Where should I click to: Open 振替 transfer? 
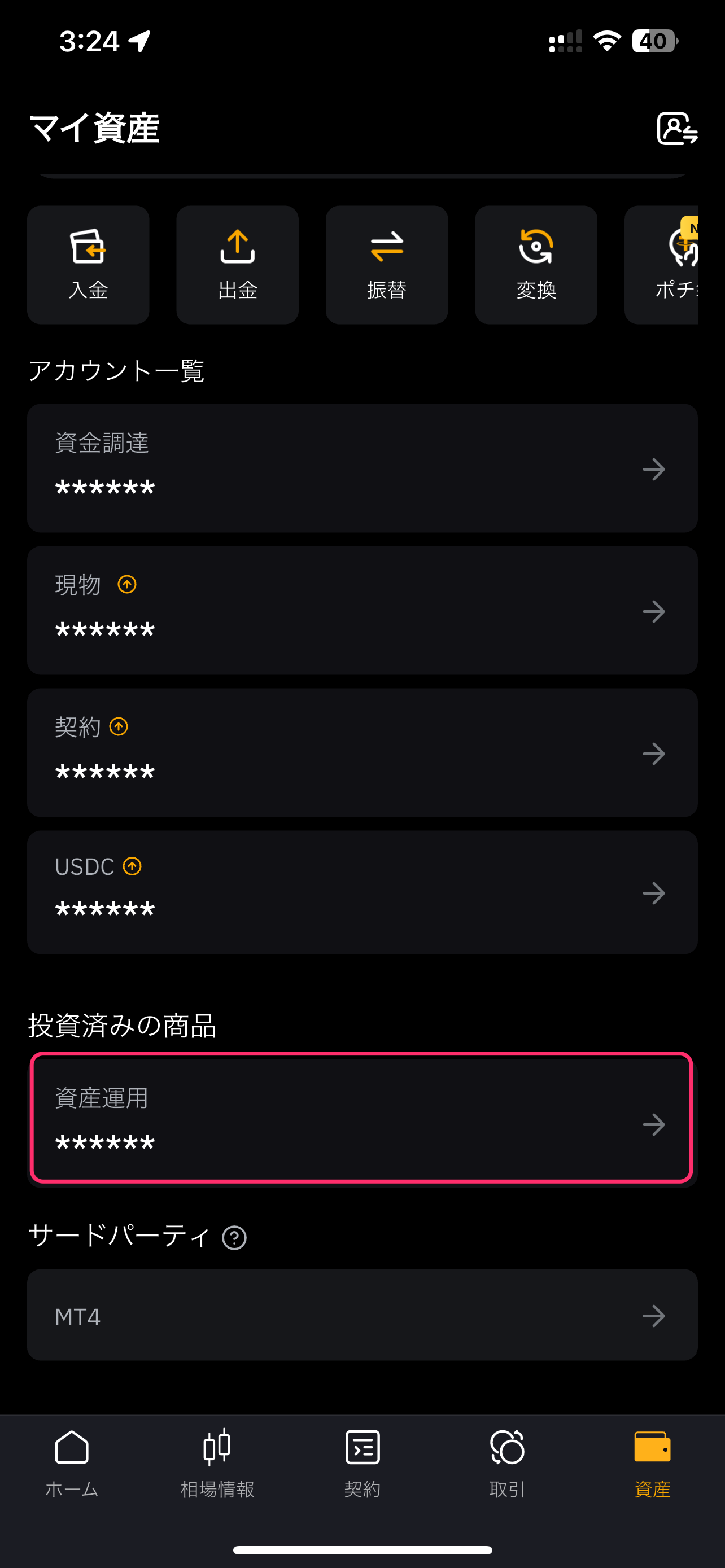point(387,265)
